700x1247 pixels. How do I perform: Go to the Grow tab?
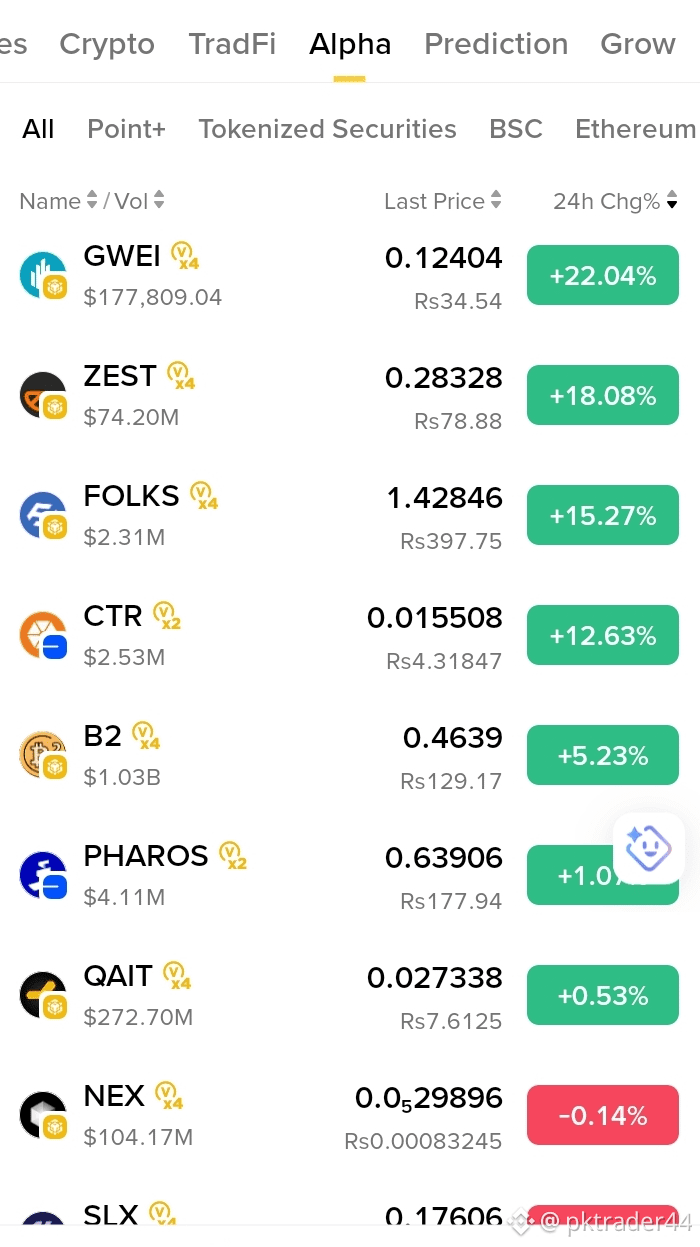click(x=638, y=44)
